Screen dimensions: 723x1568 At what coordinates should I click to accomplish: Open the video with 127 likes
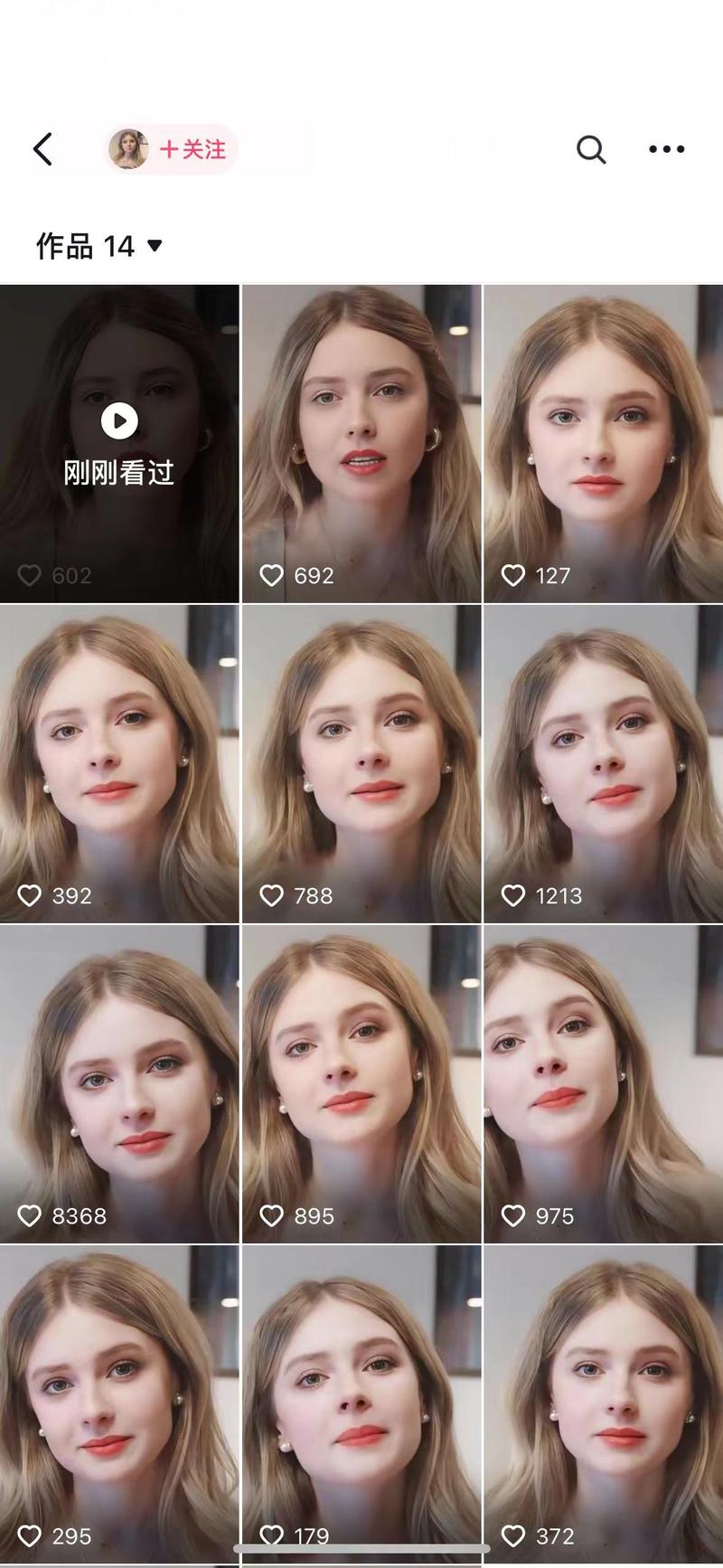603,443
